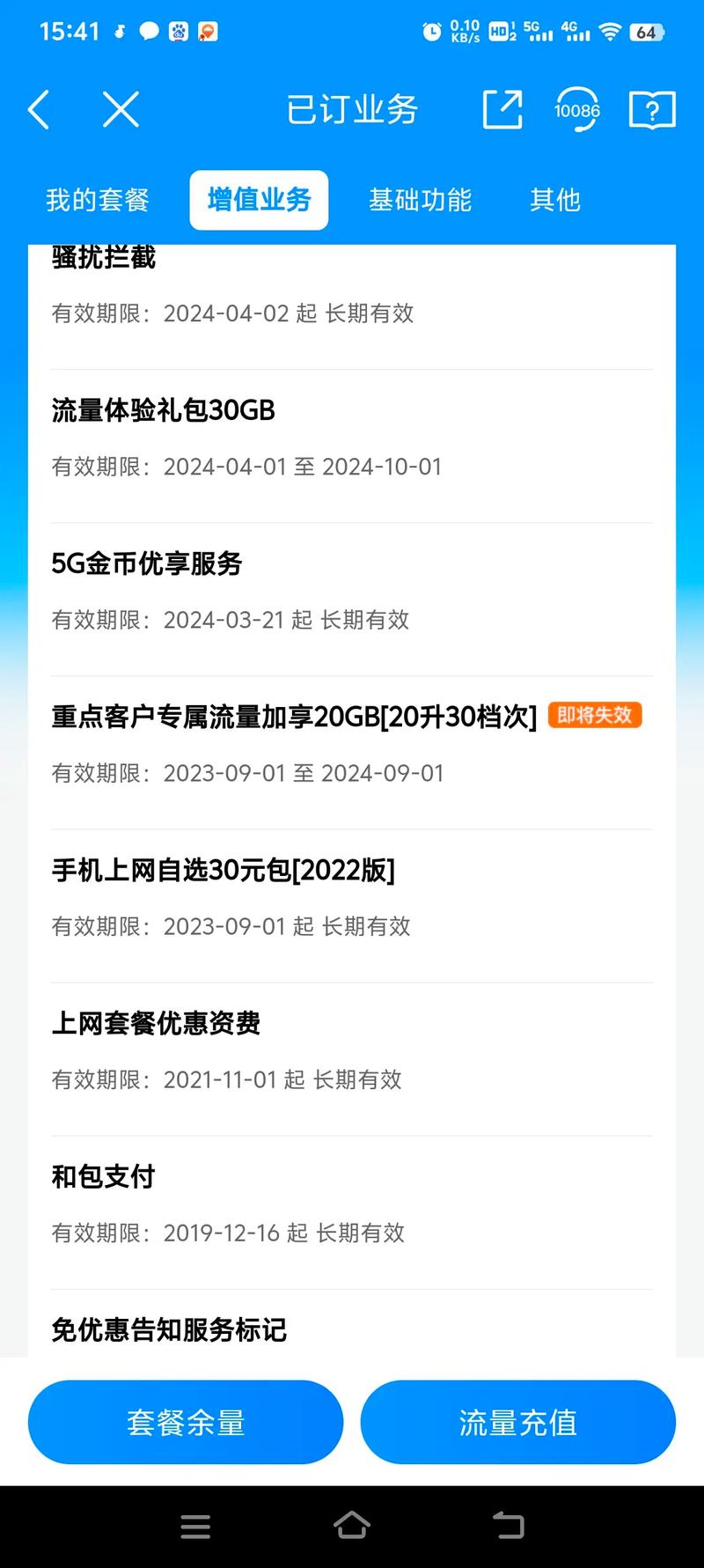The width and height of the screenshot is (704, 1568).
Task: Open the 10086 customer service hotline icon
Action: tap(576, 109)
